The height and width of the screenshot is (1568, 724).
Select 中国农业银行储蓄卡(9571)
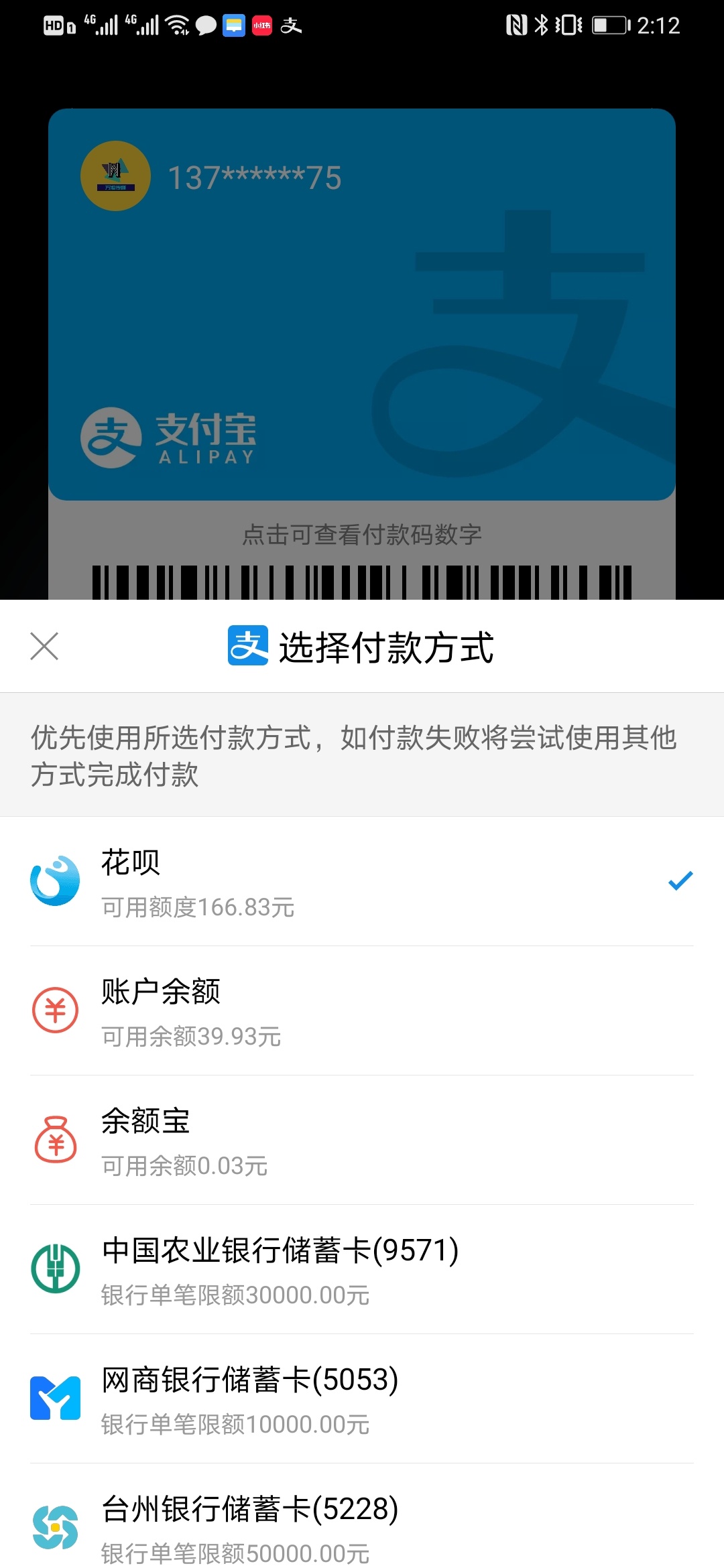(362, 1269)
